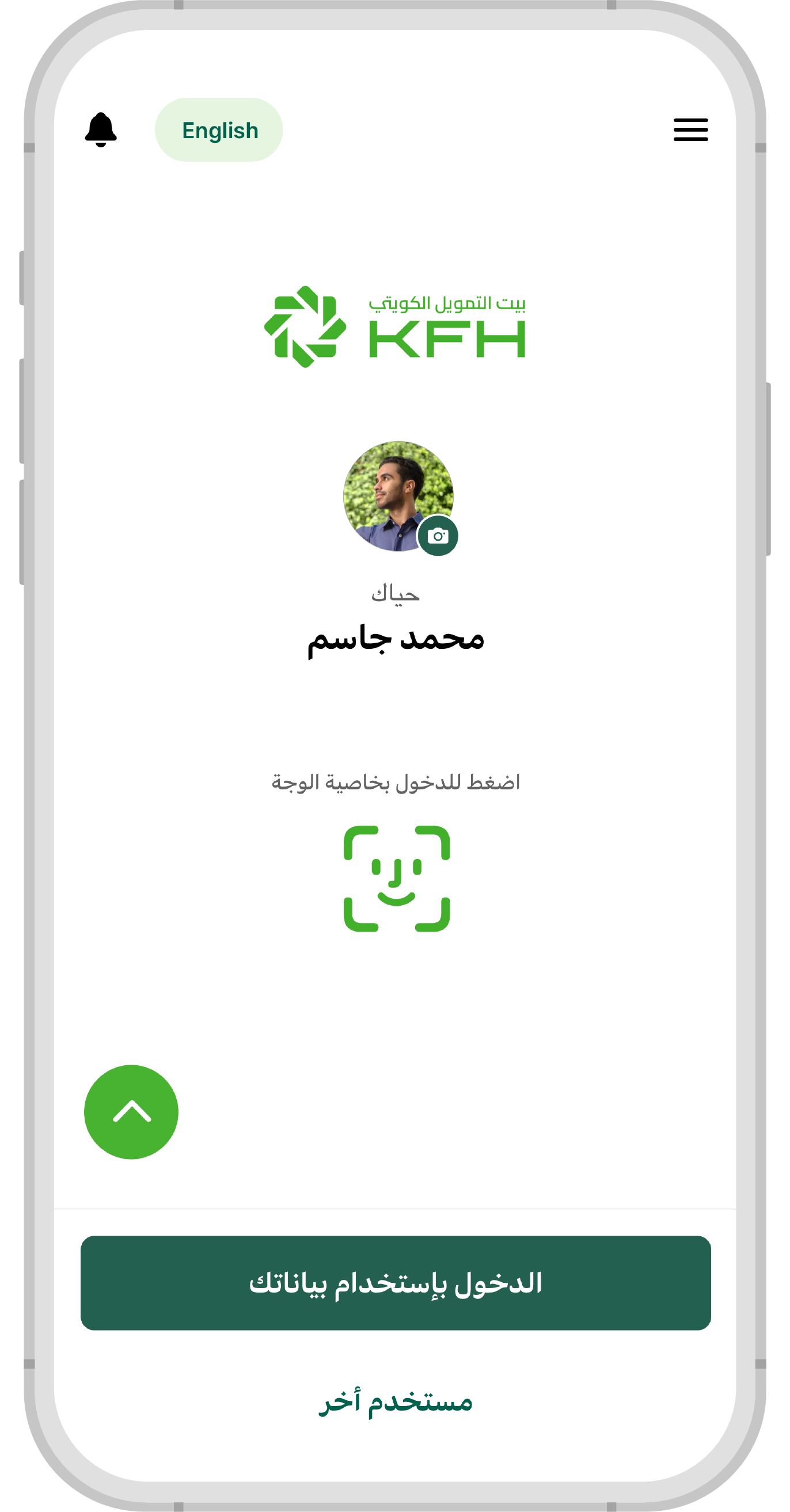Screen dimensions: 790x1512
Task: Tap الدخول بإستخدام بياناتك button
Action: [396, 1283]
